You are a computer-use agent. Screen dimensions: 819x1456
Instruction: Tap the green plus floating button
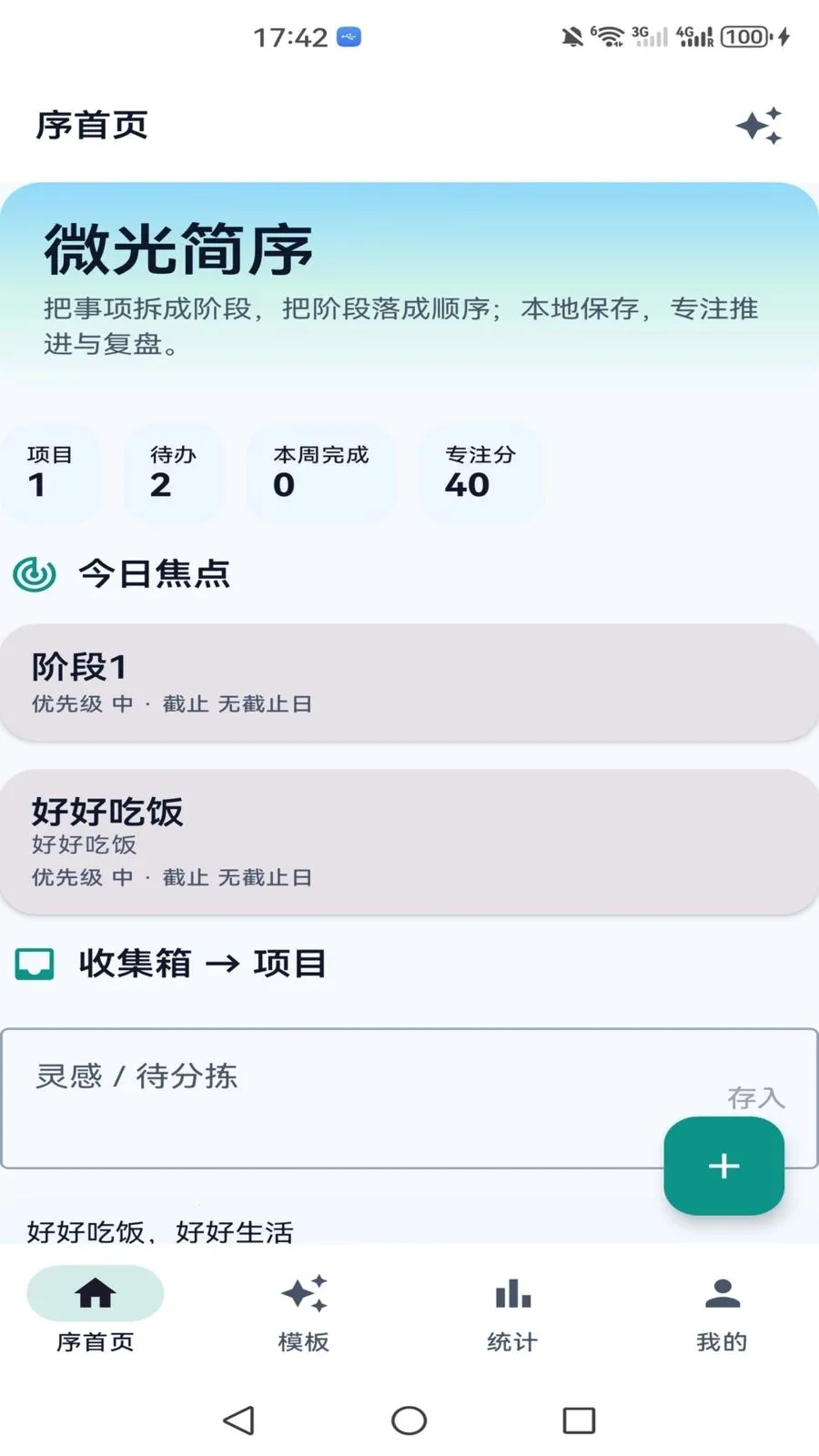coord(723,1166)
